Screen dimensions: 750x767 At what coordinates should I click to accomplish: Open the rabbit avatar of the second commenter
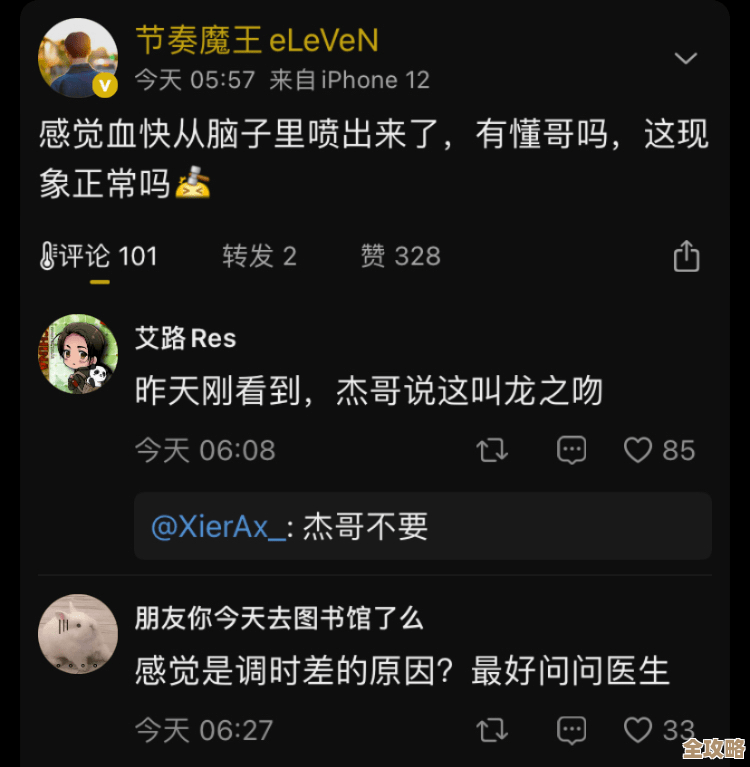tap(78, 634)
